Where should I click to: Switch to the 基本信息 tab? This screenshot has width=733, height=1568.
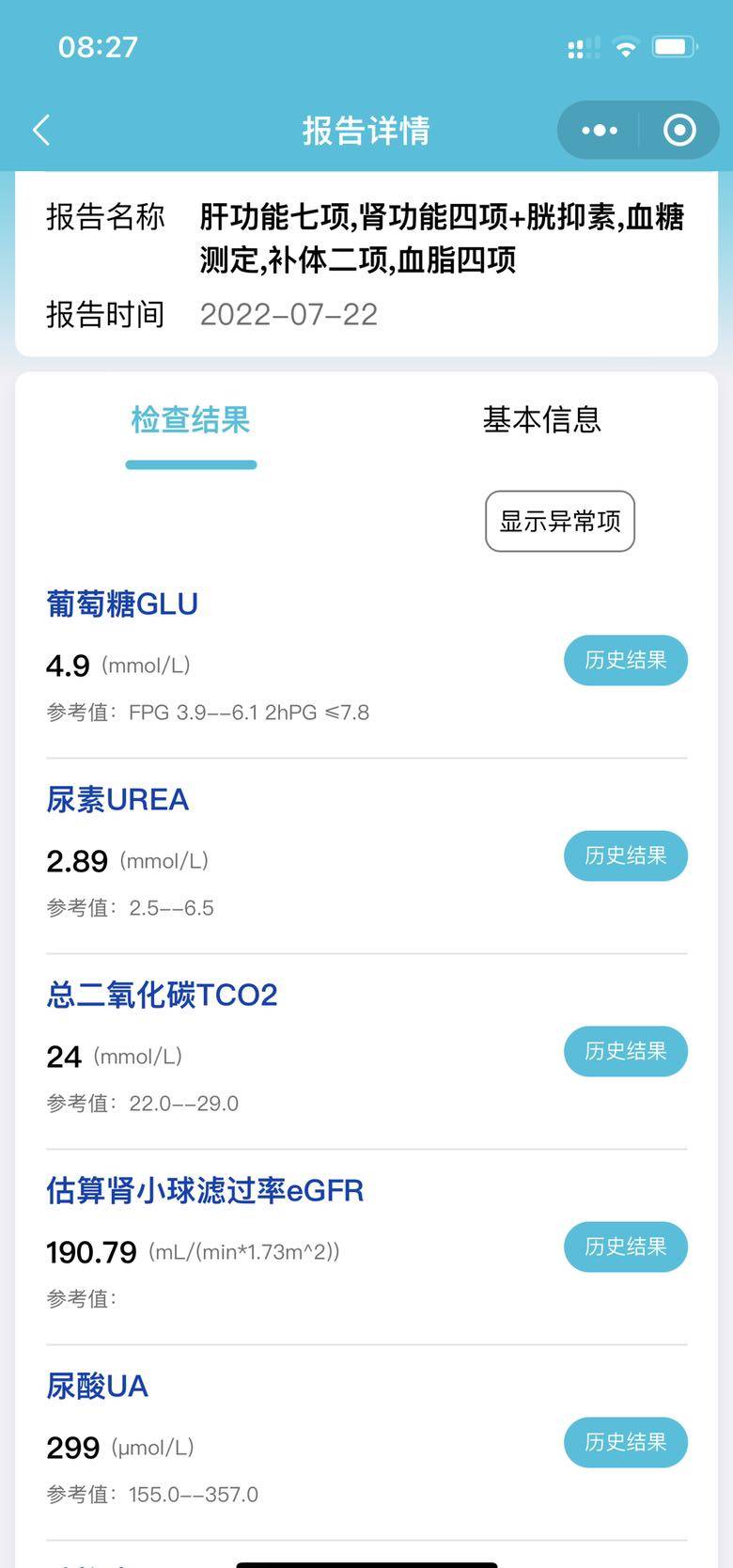(541, 419)
